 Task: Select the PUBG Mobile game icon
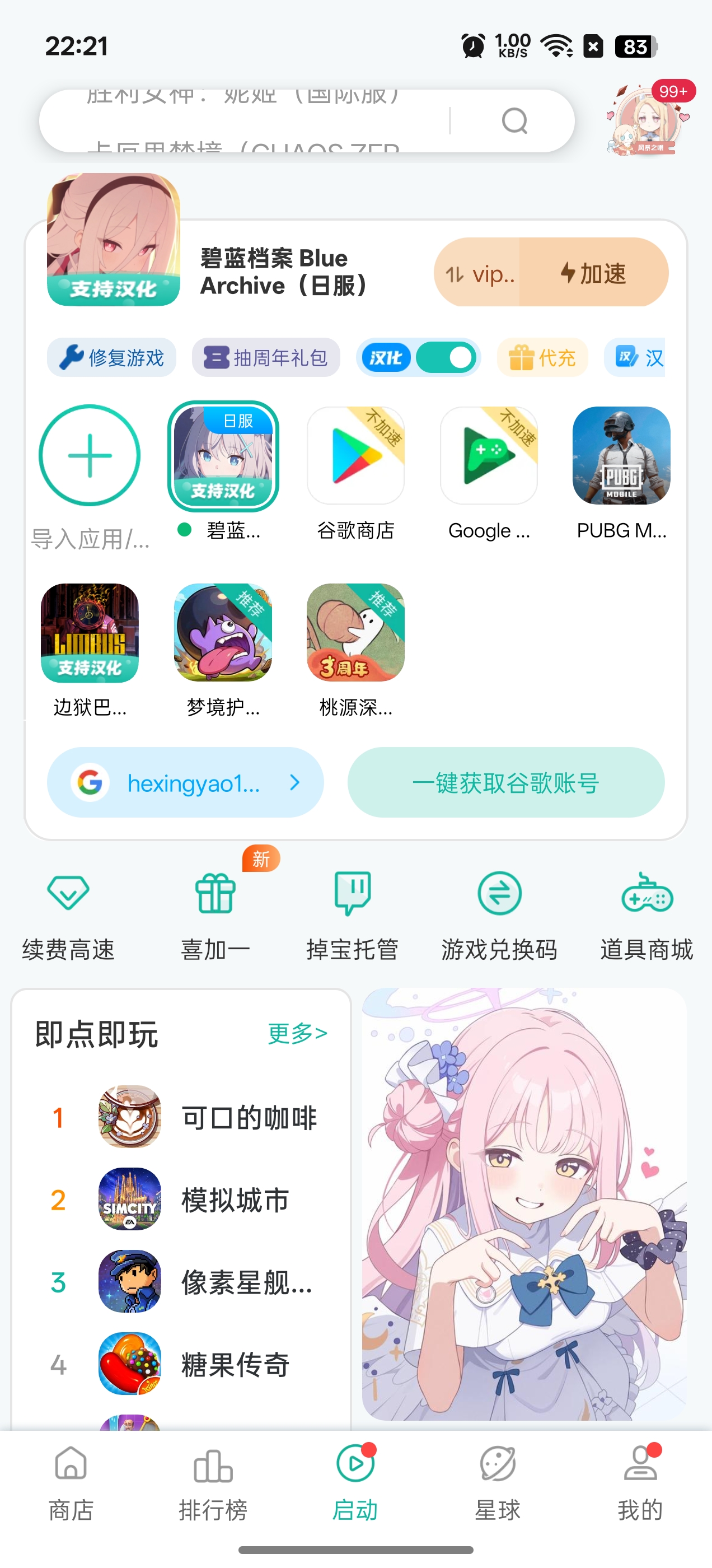point(621,455)
